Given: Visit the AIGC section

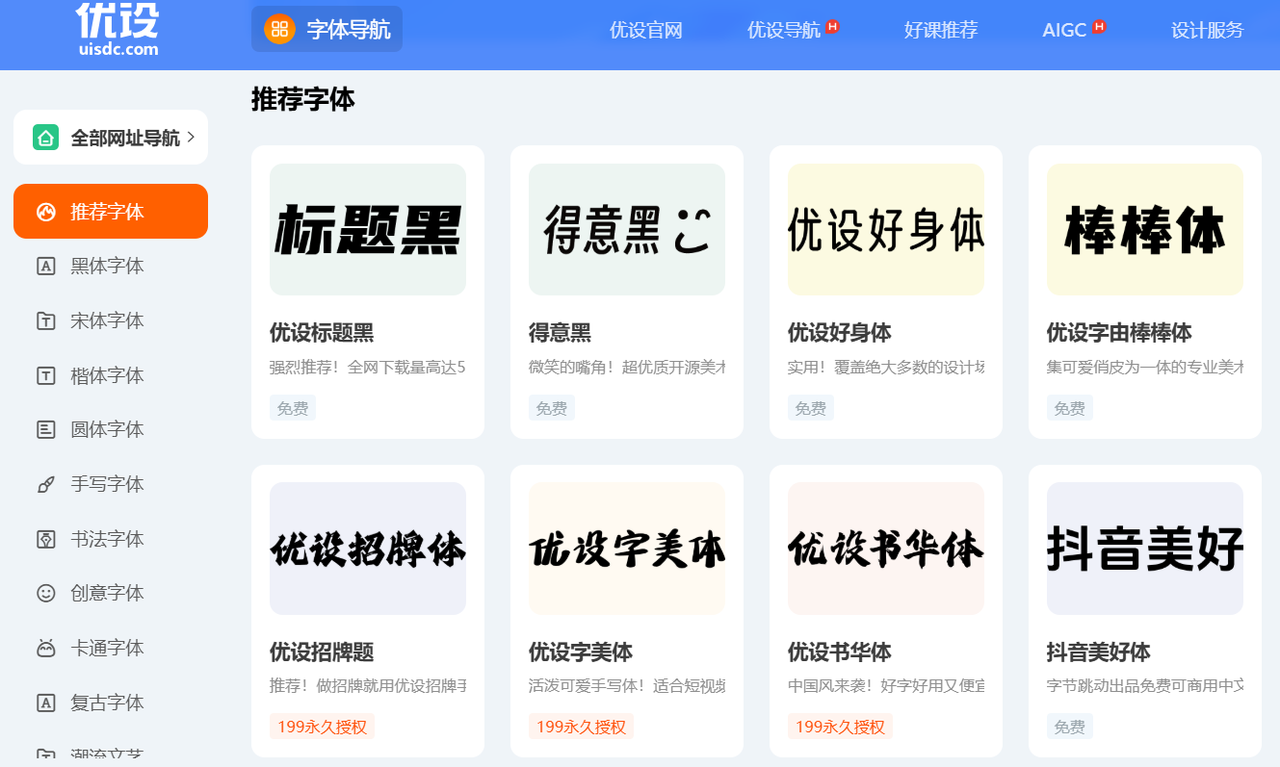Looking at the screenshot, I should pyautogui.click(x=1064, y=30).
